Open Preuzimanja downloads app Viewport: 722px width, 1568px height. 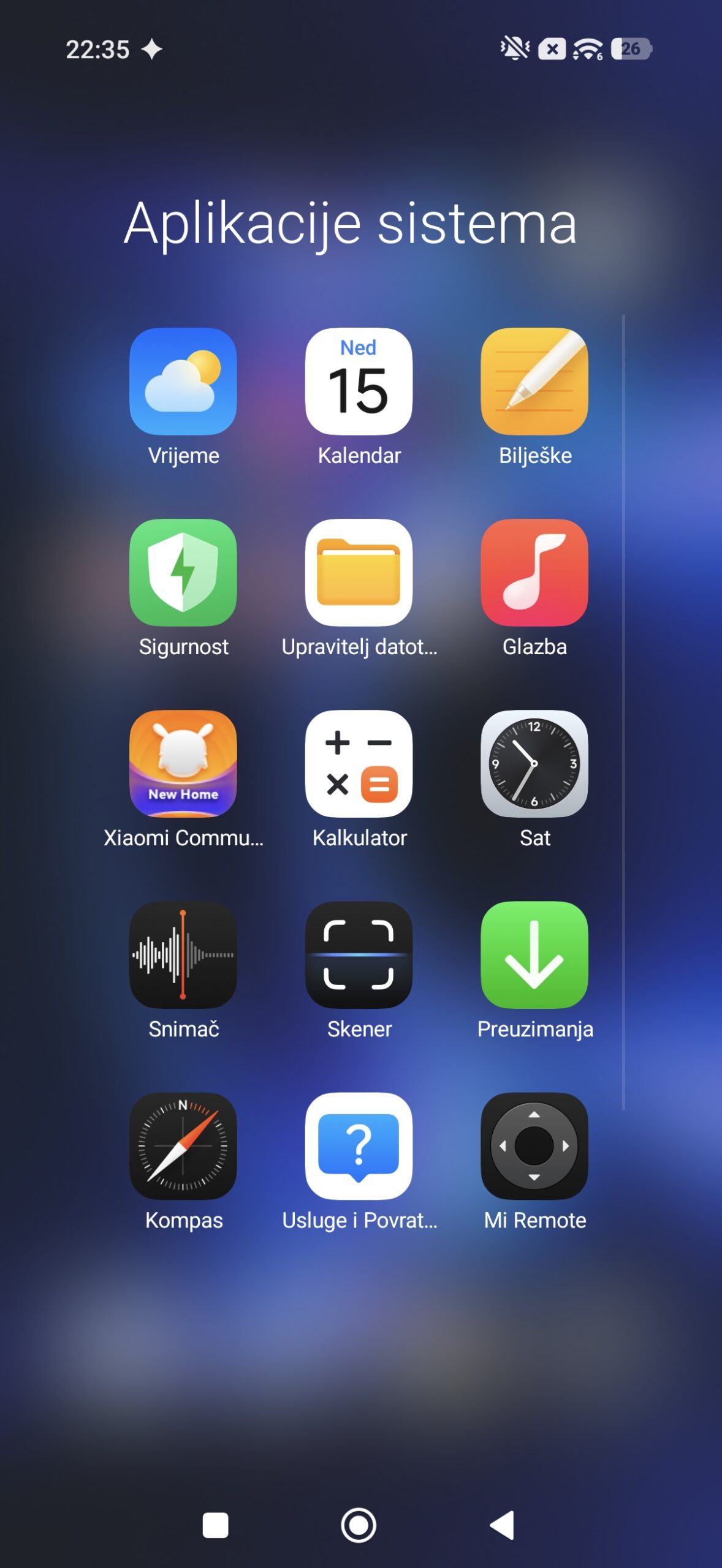[x=534, y=955]
